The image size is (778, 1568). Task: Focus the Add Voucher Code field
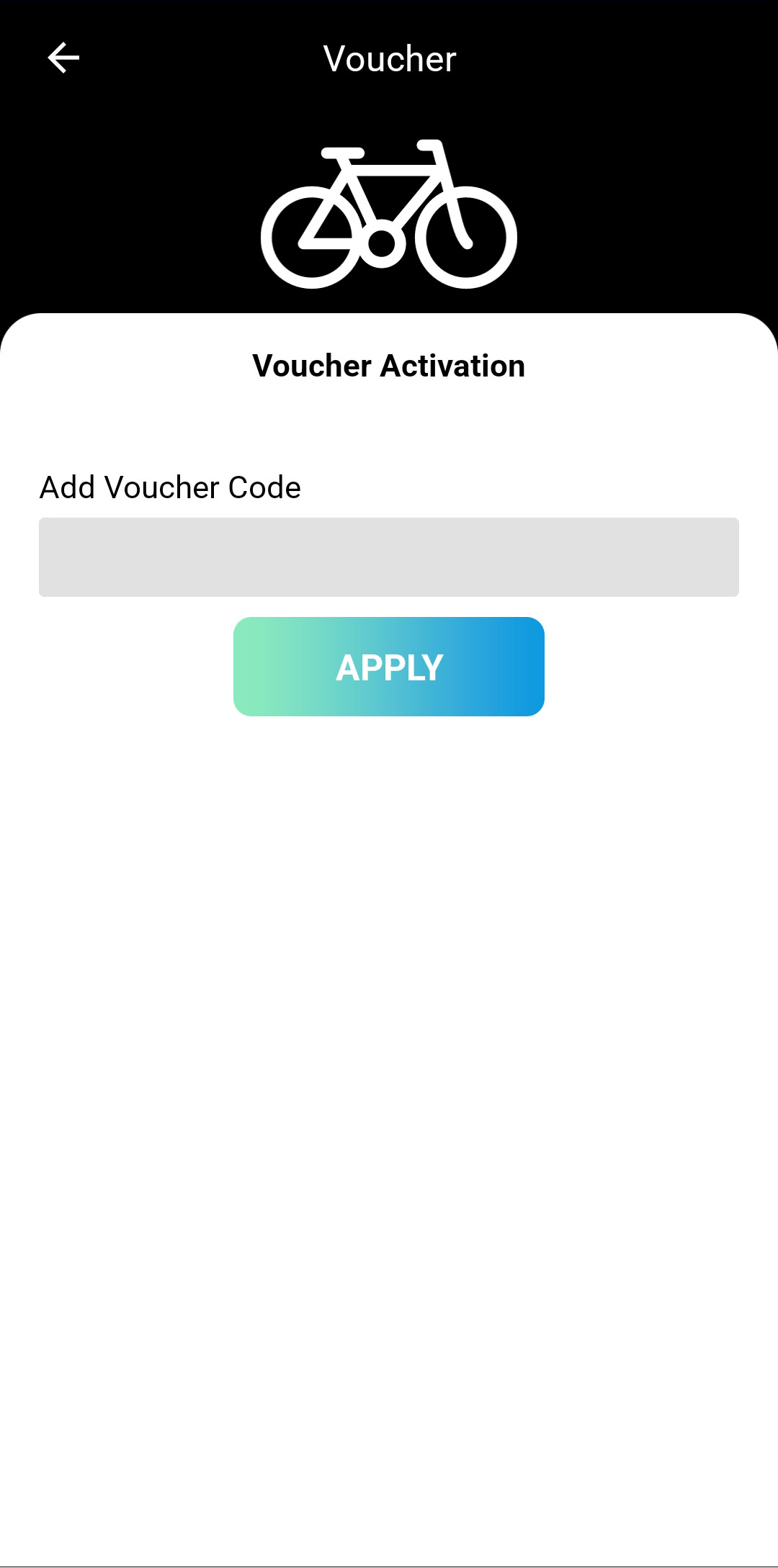point(389,557)
